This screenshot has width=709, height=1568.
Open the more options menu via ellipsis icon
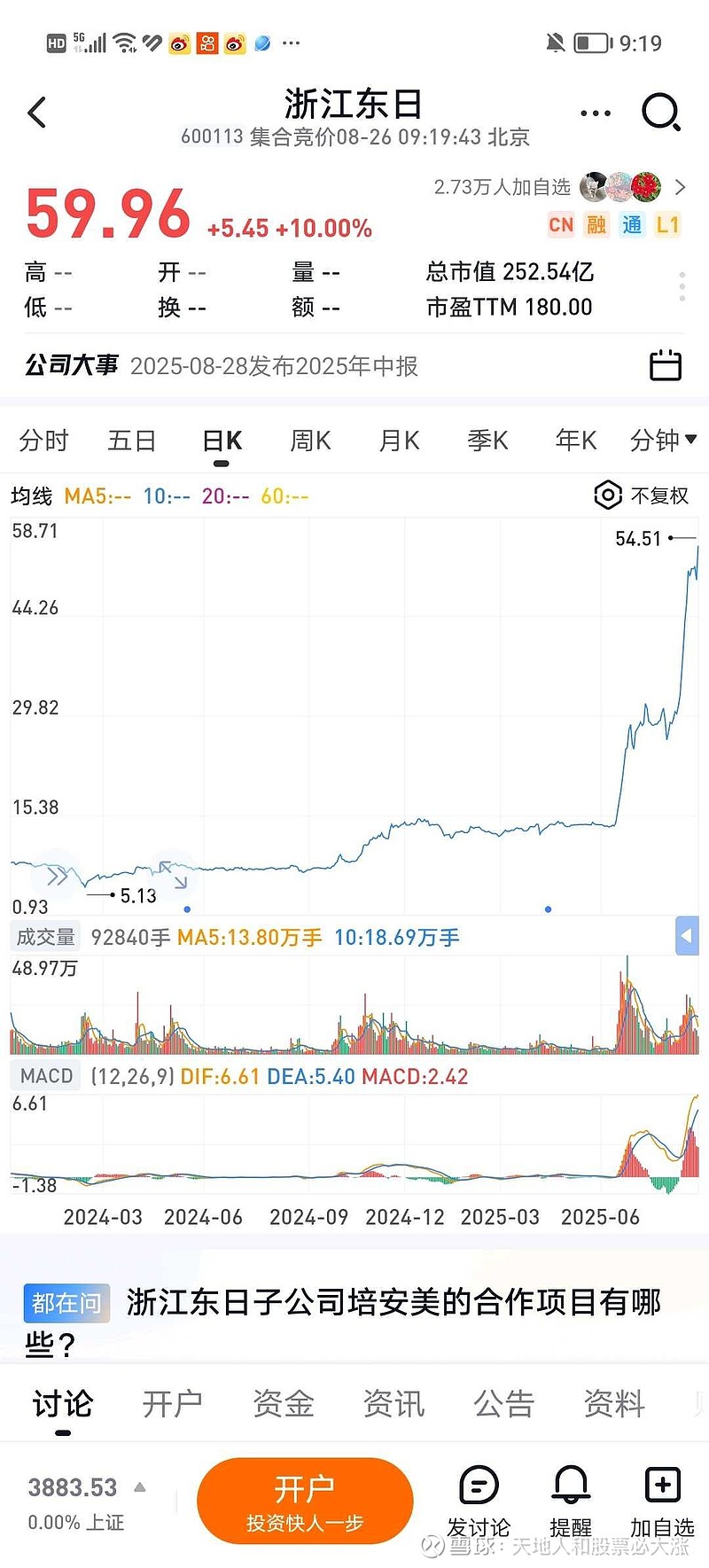594,113
